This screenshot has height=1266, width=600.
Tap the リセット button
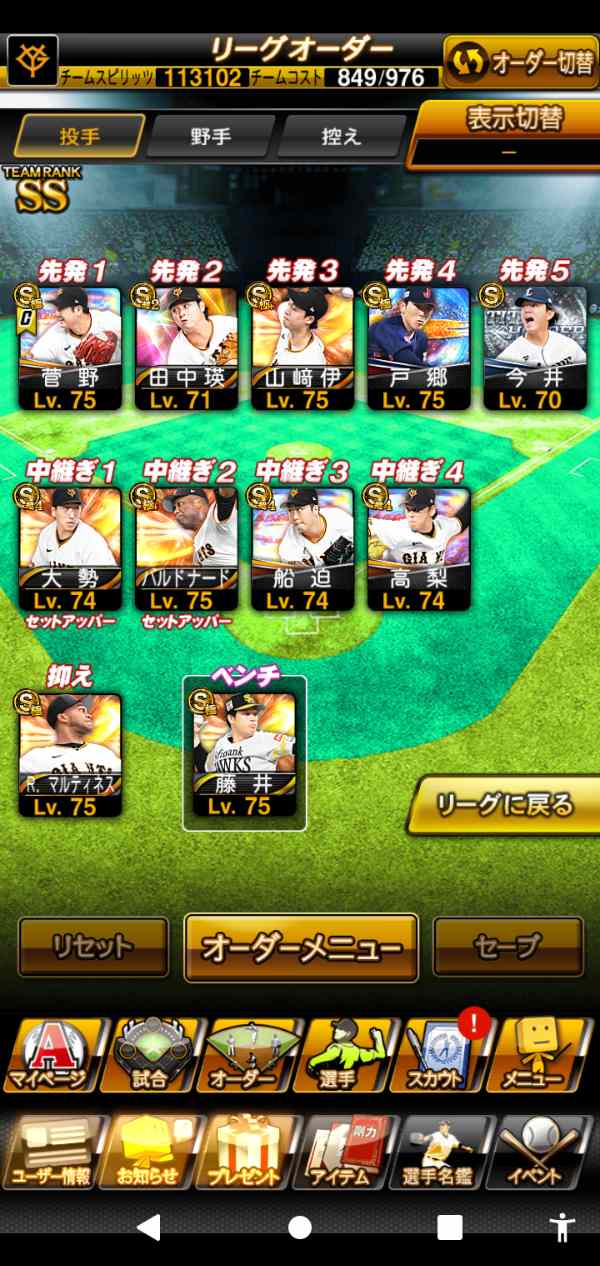coord(93,946)
